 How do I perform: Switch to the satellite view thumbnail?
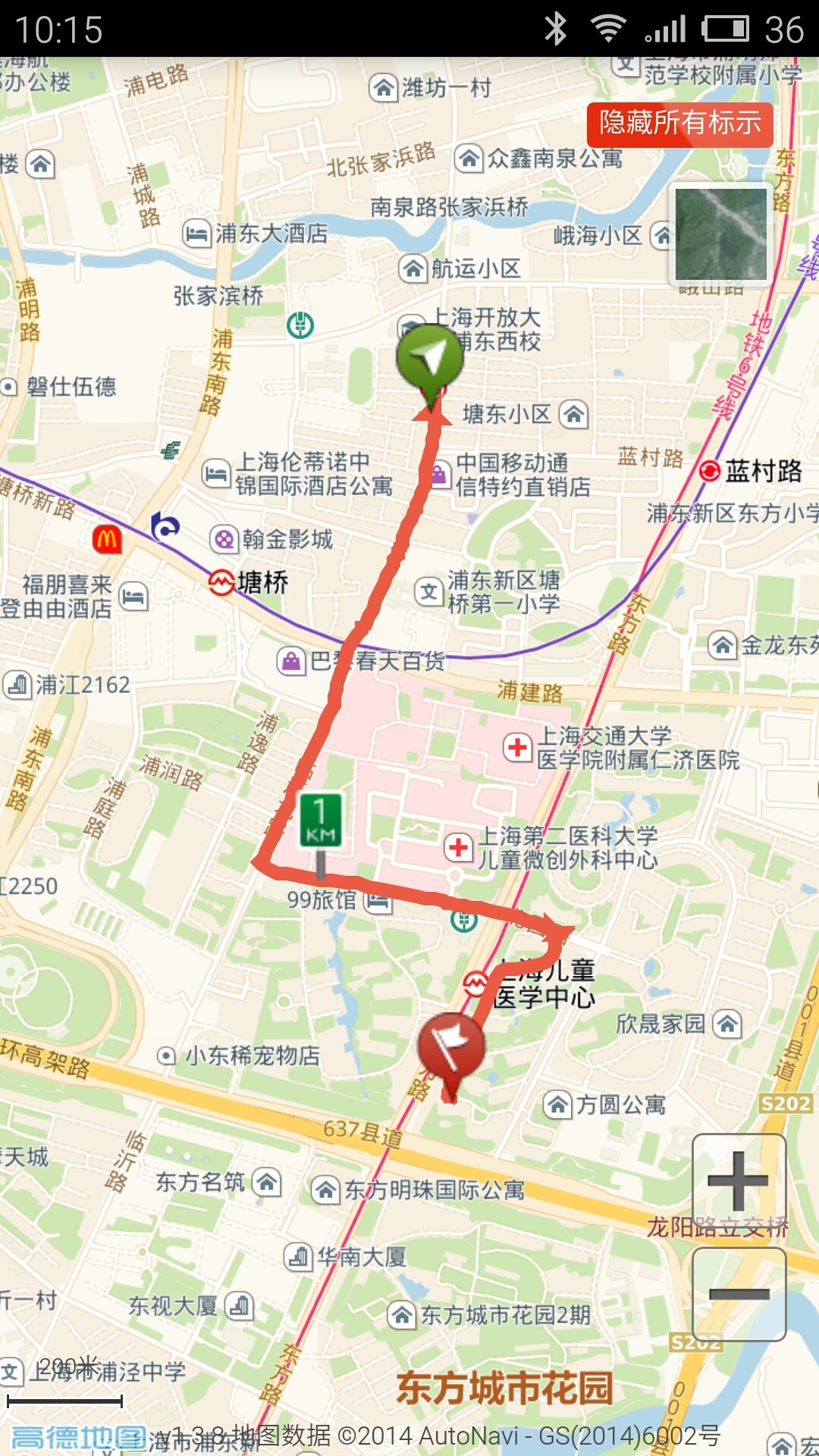point(721,234)
